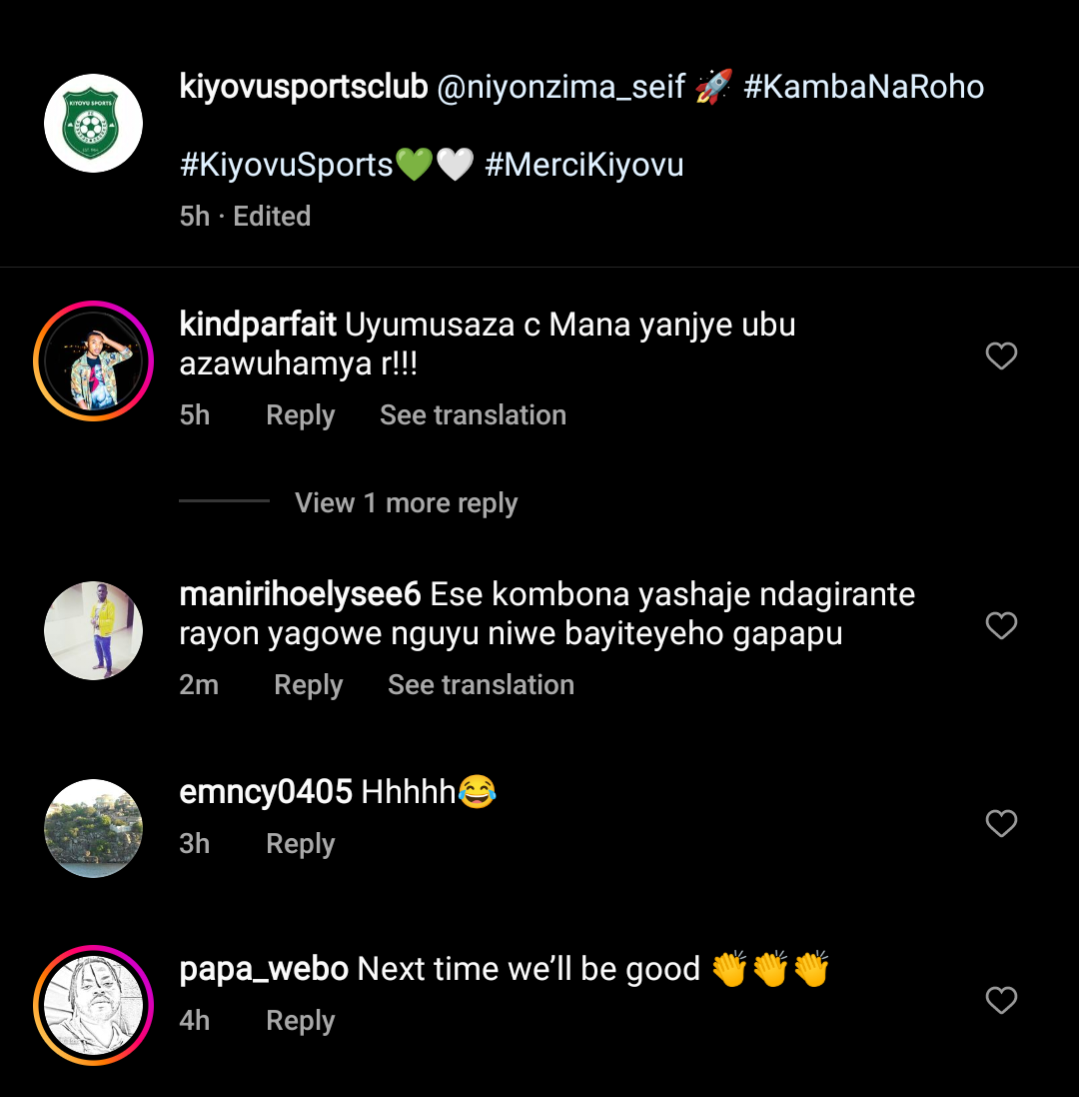Reply to kindparfait's comment
The width and height of the screenshot is (1079, 1097).
(300, 415)
